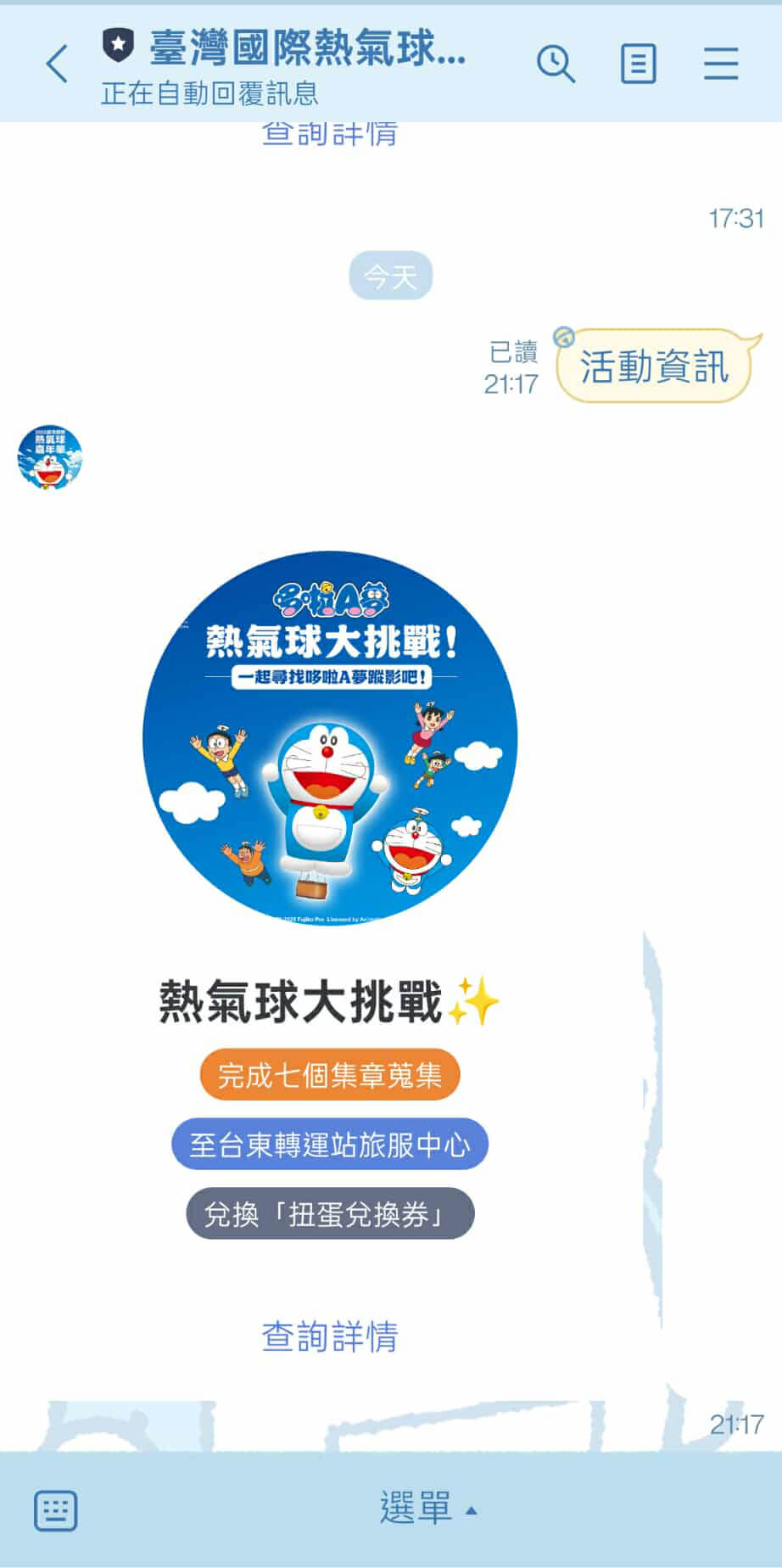Viewport: 782px width, 1568px height.
Task: Open the sender's Doraemon profile avatar
Action: pyautogui.click(x=50, y=458)
